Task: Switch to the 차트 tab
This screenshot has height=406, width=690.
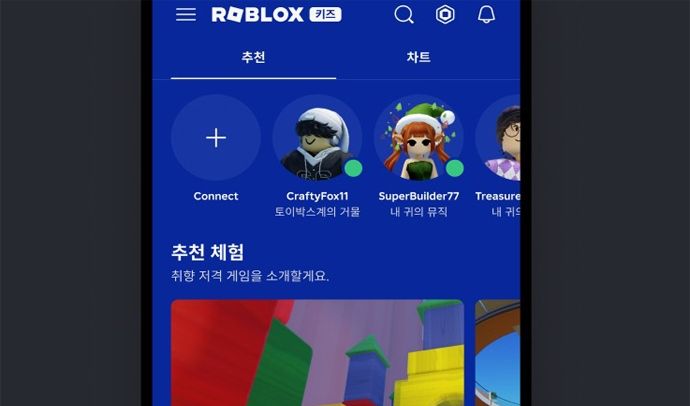Action: click(x=418, y=57)
